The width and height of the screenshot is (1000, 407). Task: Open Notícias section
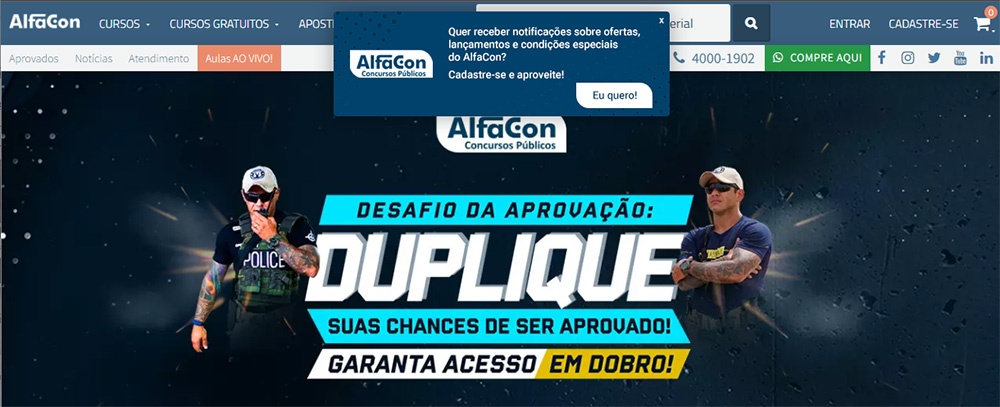point(93,58)
